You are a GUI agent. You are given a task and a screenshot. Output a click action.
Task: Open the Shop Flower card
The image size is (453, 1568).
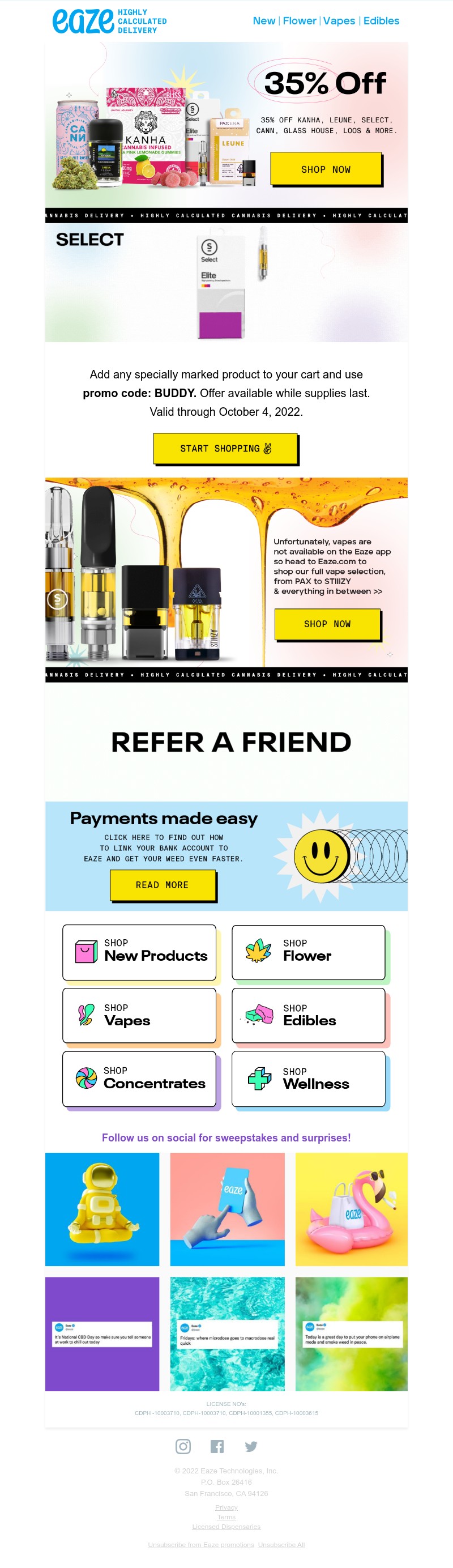pos(308,952)
